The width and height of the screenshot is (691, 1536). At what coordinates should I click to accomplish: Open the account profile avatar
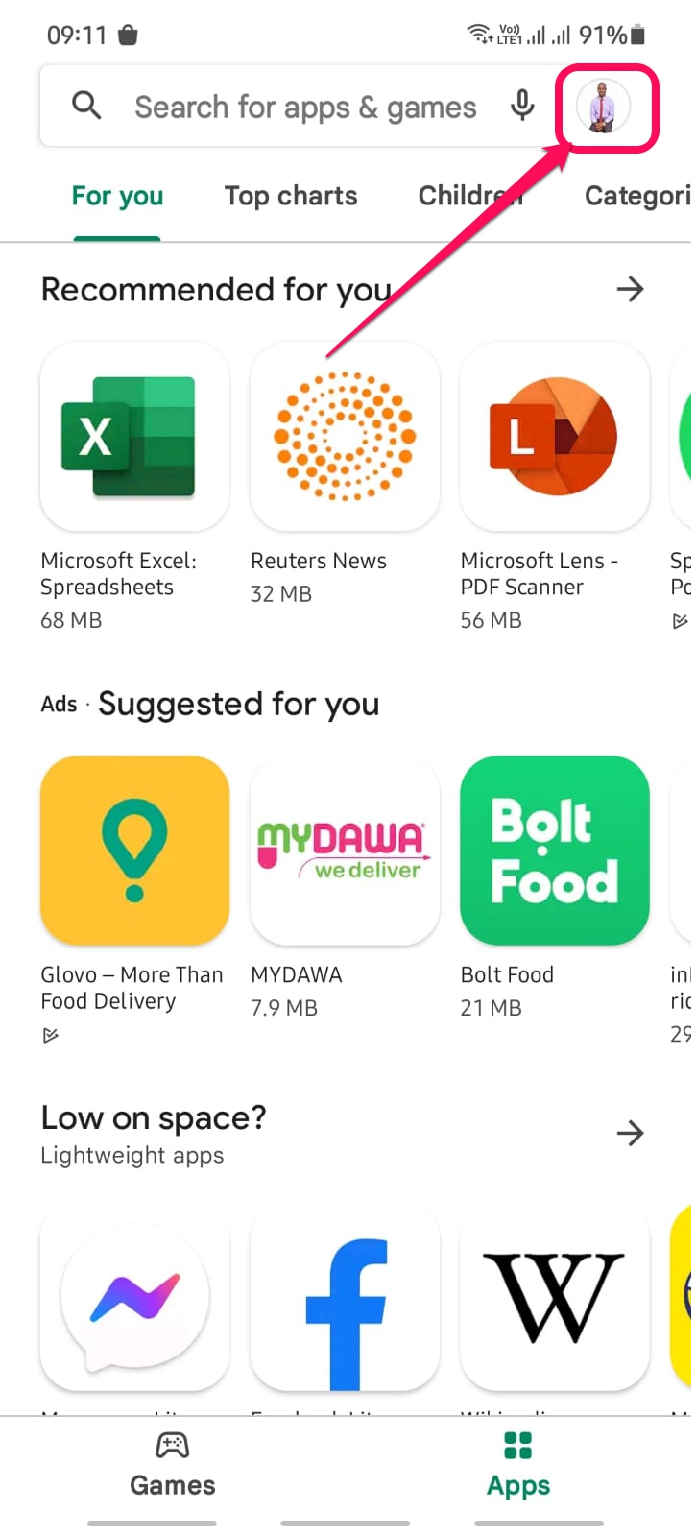point(604,106)
